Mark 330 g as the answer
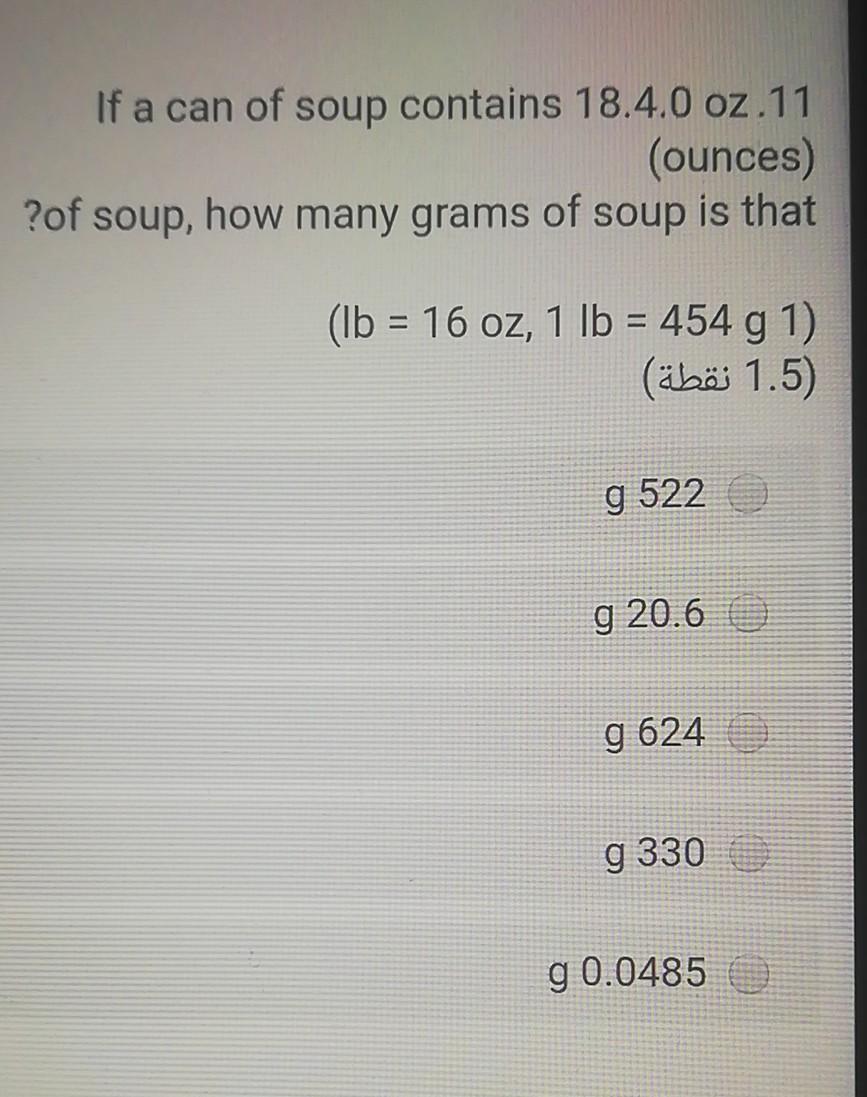This screenshot has height=1097, width=867. (x=746, y=854)
